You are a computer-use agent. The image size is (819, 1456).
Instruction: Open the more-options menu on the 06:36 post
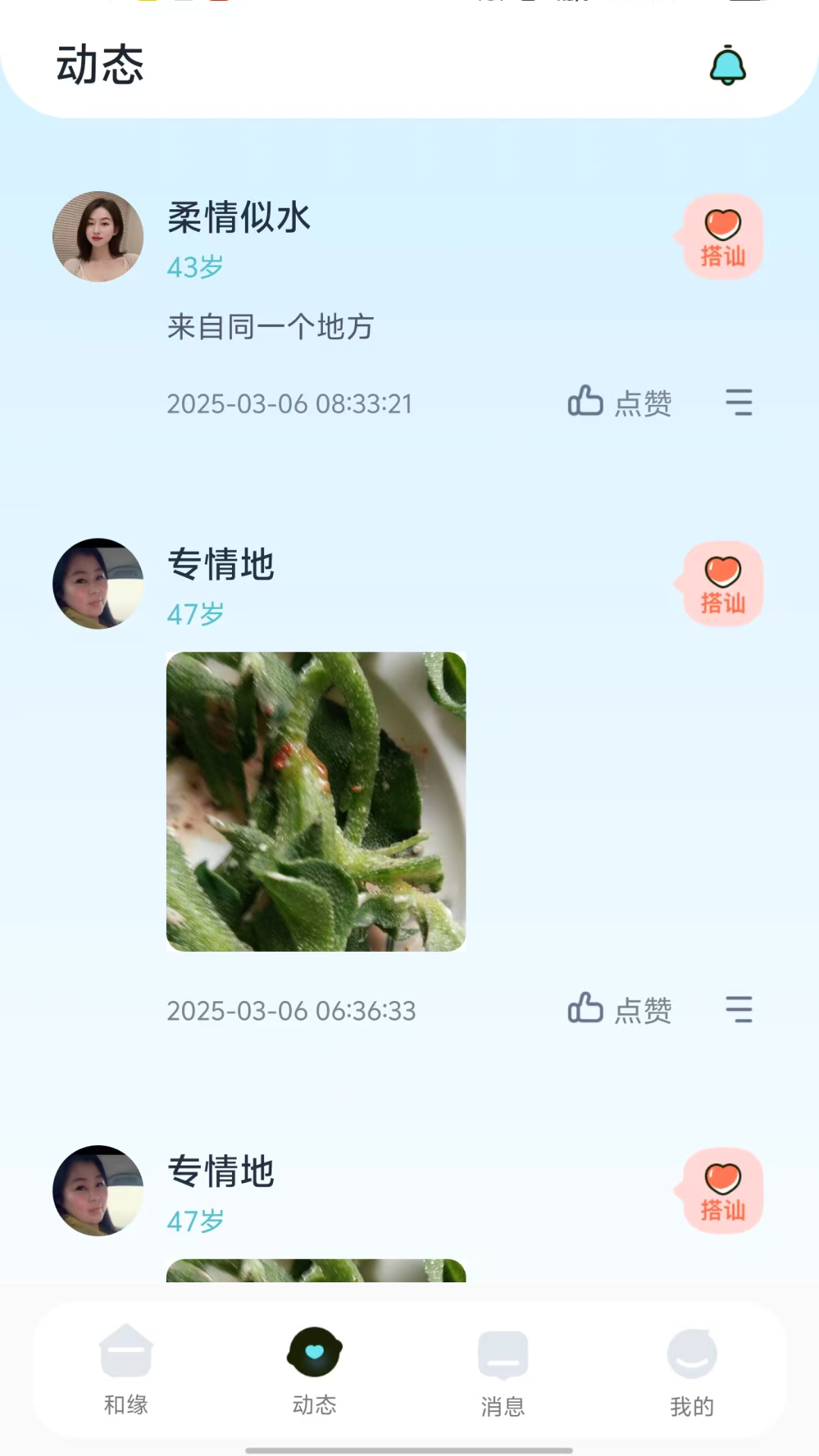tap(739, 1009)
